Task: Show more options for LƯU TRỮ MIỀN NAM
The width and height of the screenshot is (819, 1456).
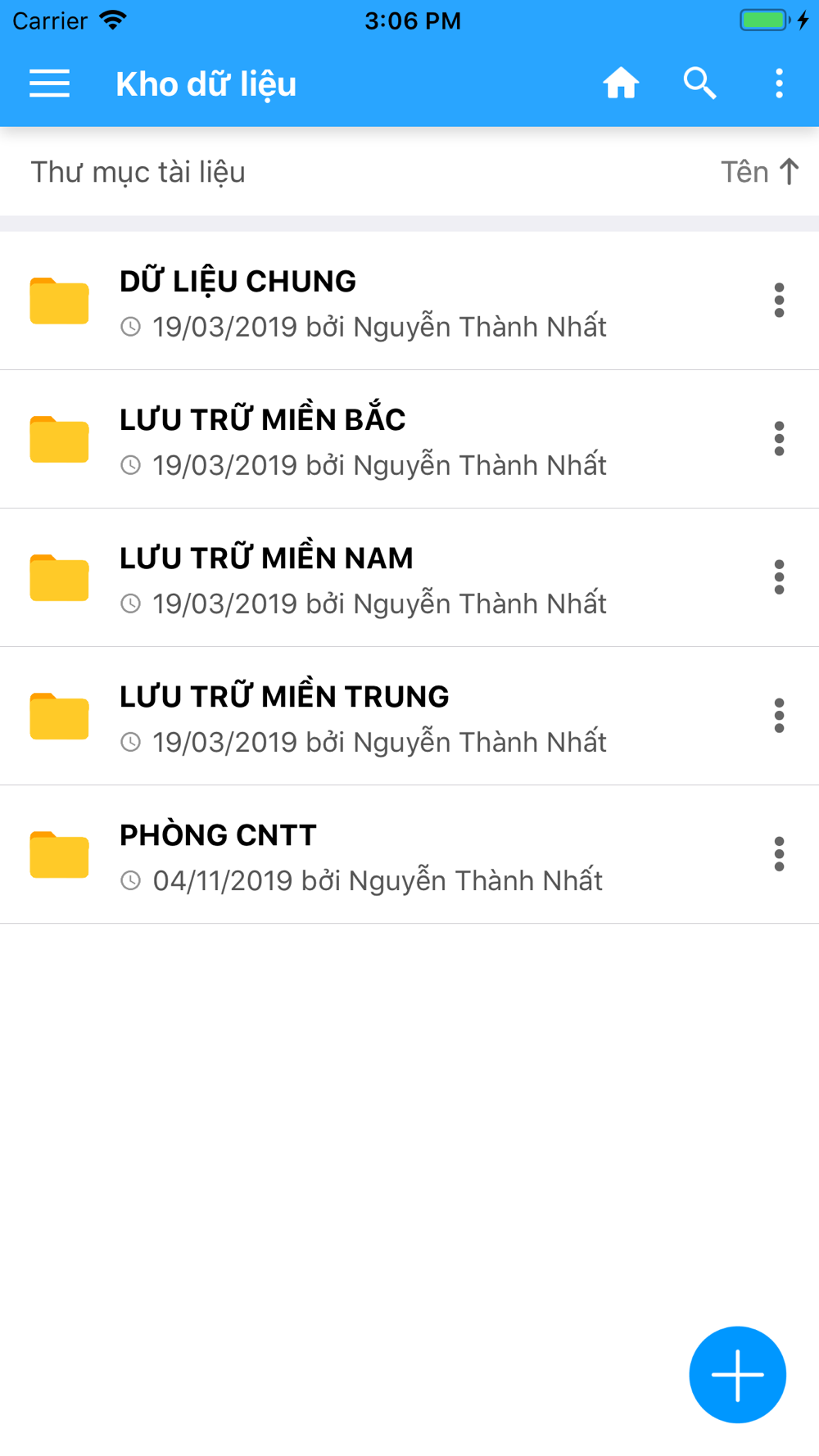Action: 779,577
